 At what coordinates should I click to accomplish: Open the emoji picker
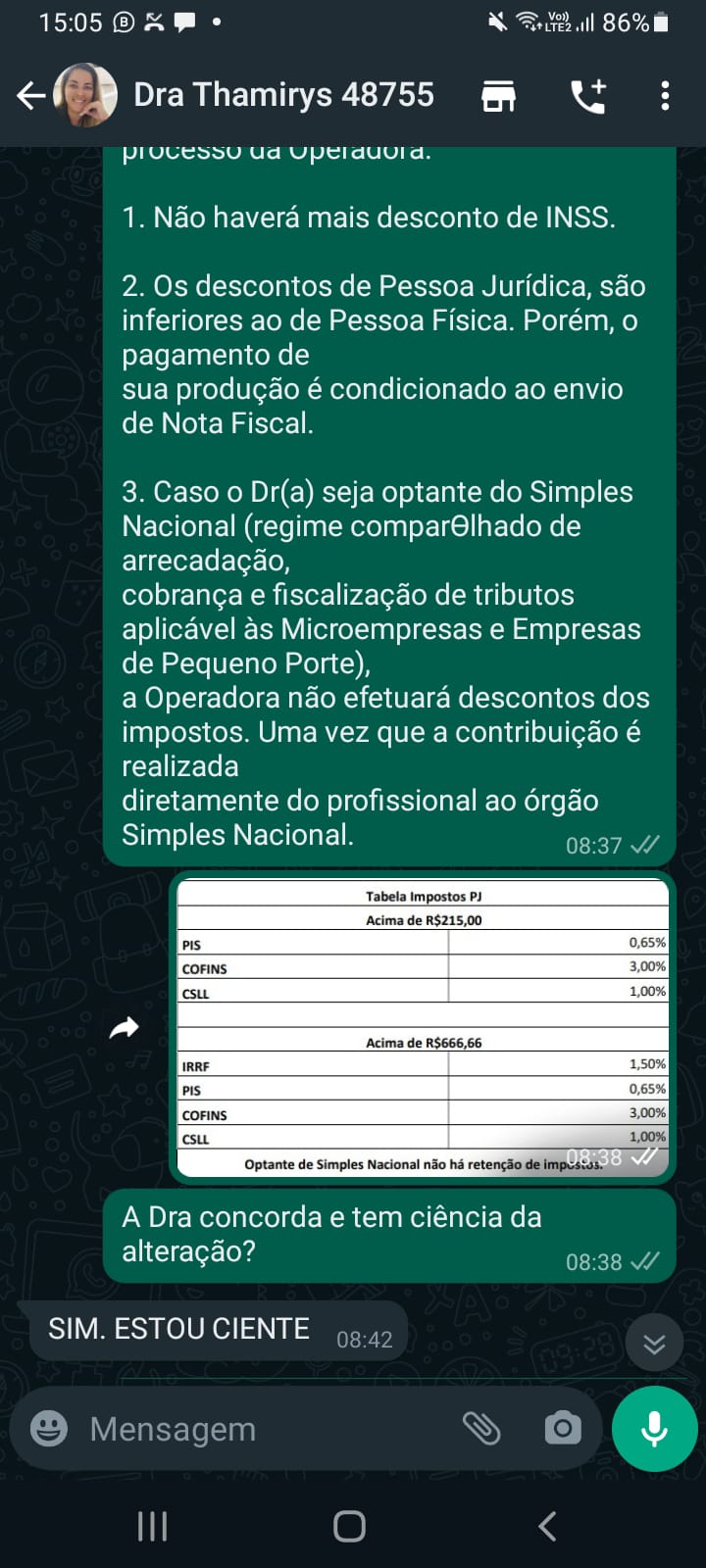click(49, 1428)
